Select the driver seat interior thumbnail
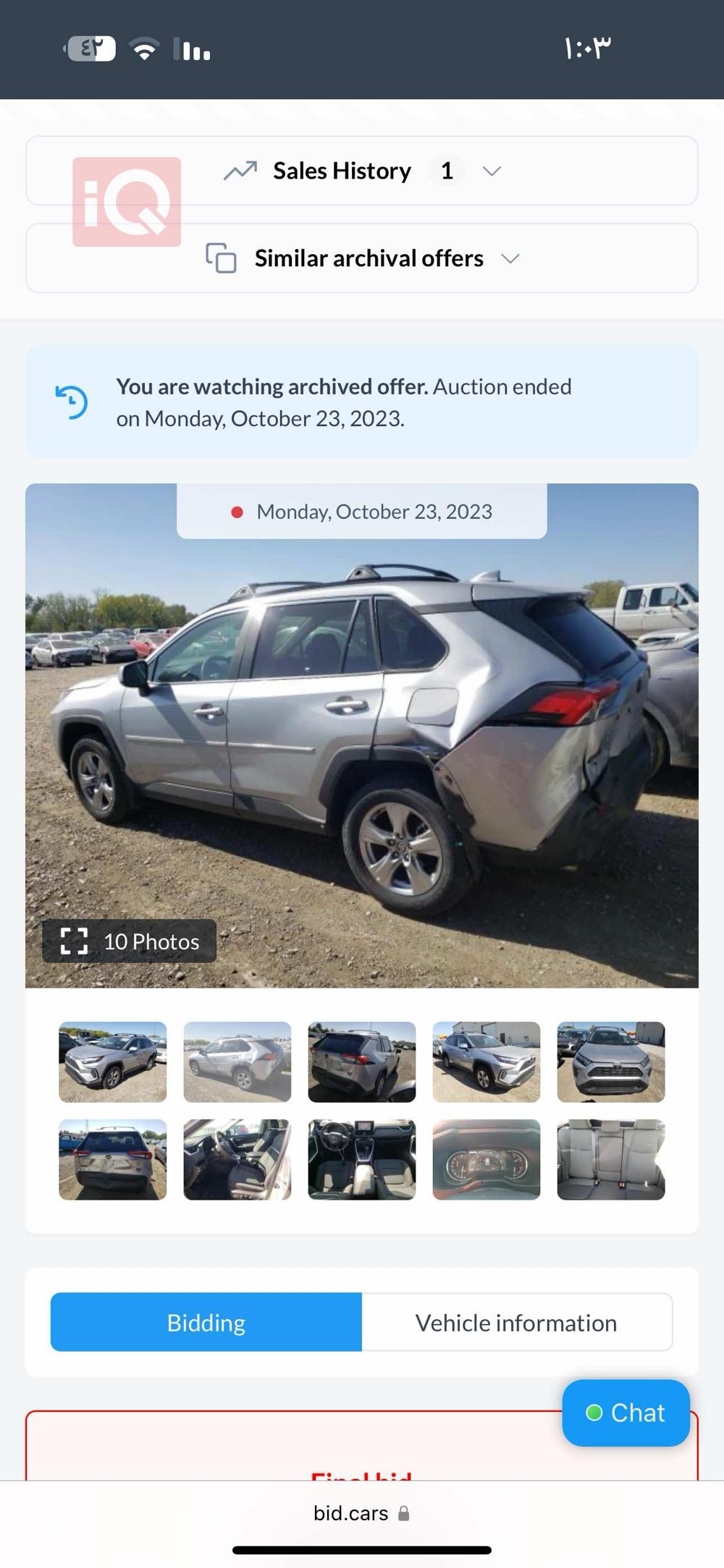Image resolution: width=724 pixels, height=1568 pixels. 237,1160
